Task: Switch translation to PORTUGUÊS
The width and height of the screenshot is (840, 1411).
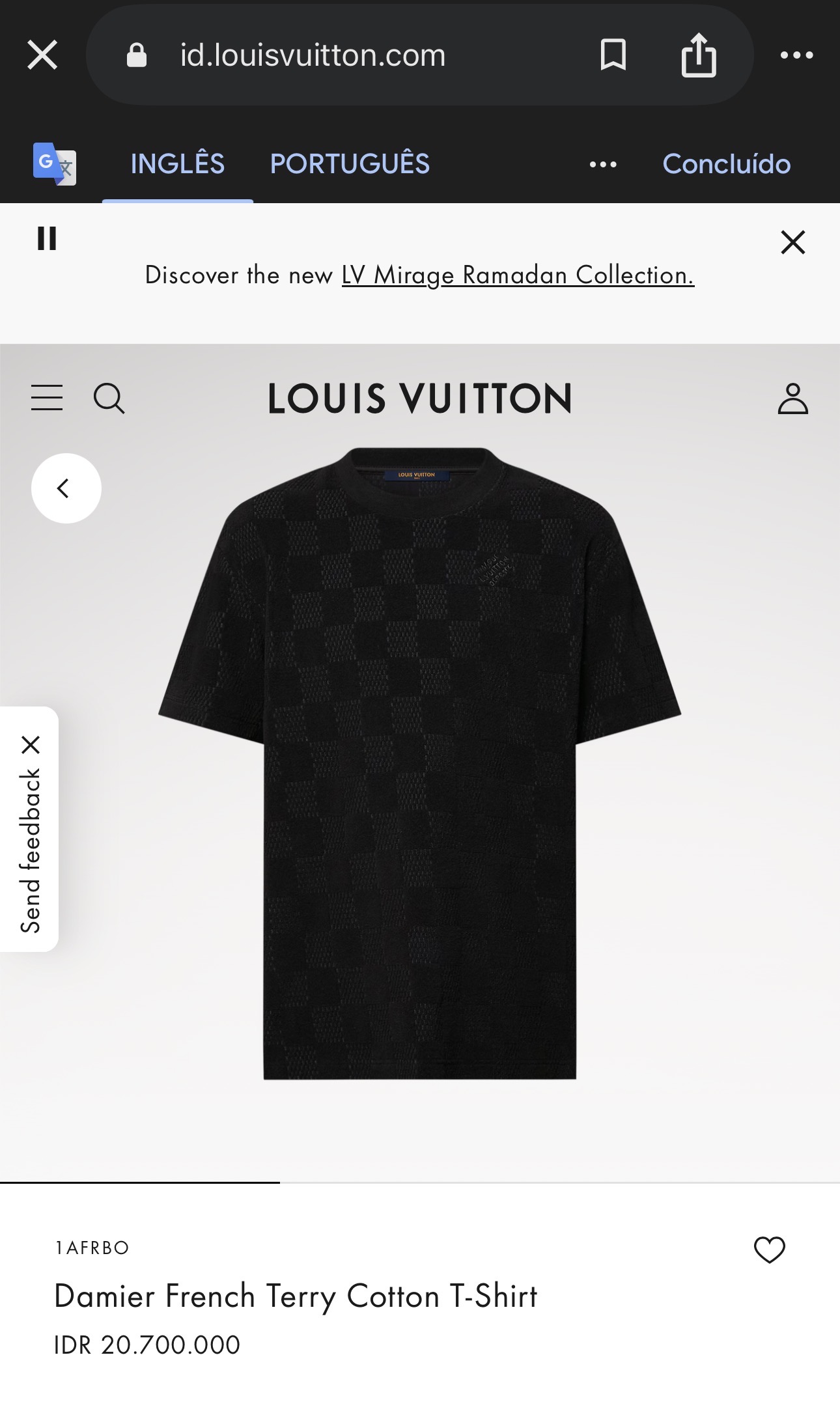Action: click(x=350, y=163)
